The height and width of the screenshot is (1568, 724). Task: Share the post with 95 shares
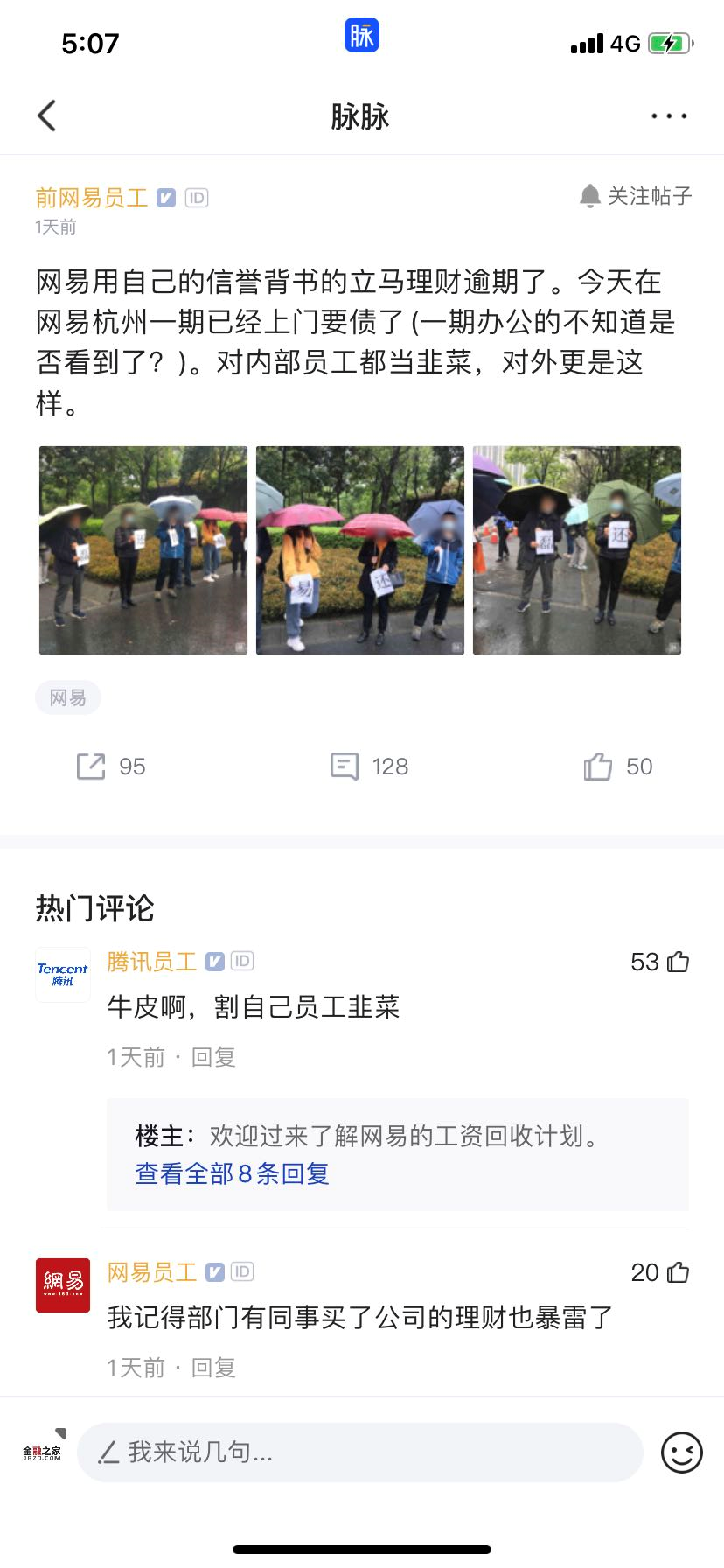pos(111,766)
